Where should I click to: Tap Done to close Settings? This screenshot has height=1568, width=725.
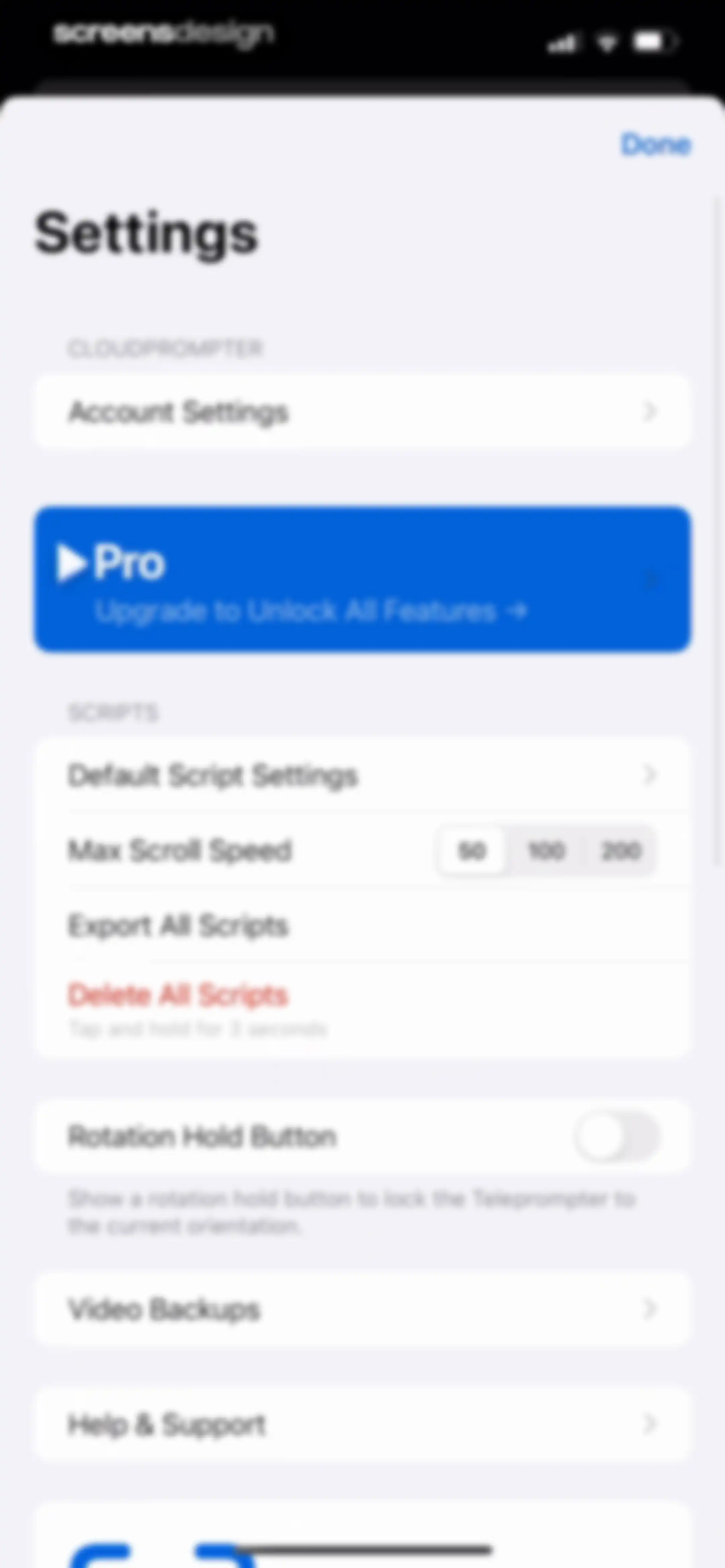pyautogui.click(x=656, y=144)
